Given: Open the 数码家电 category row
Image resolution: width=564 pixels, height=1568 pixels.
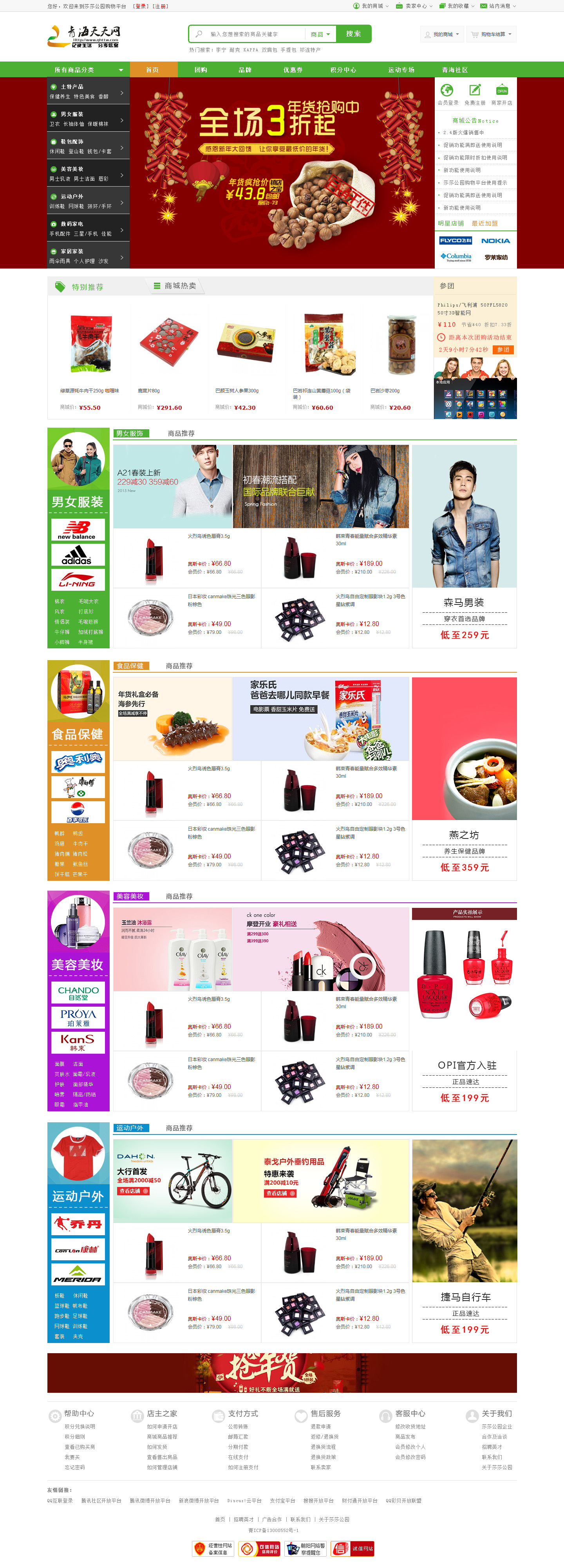Looking at the screenshot, I should [x=88, y=228].
